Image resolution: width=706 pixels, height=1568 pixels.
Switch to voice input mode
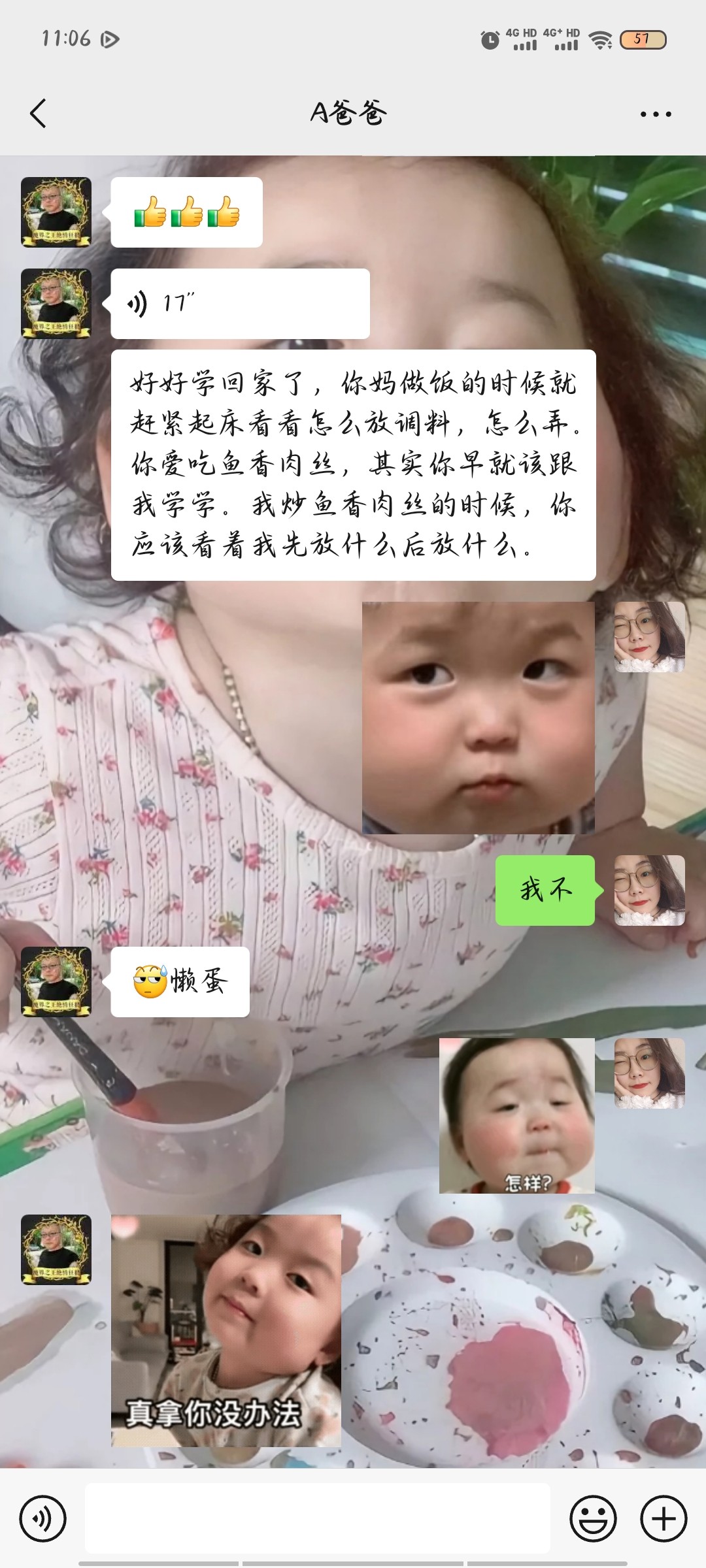point(43,1520)
